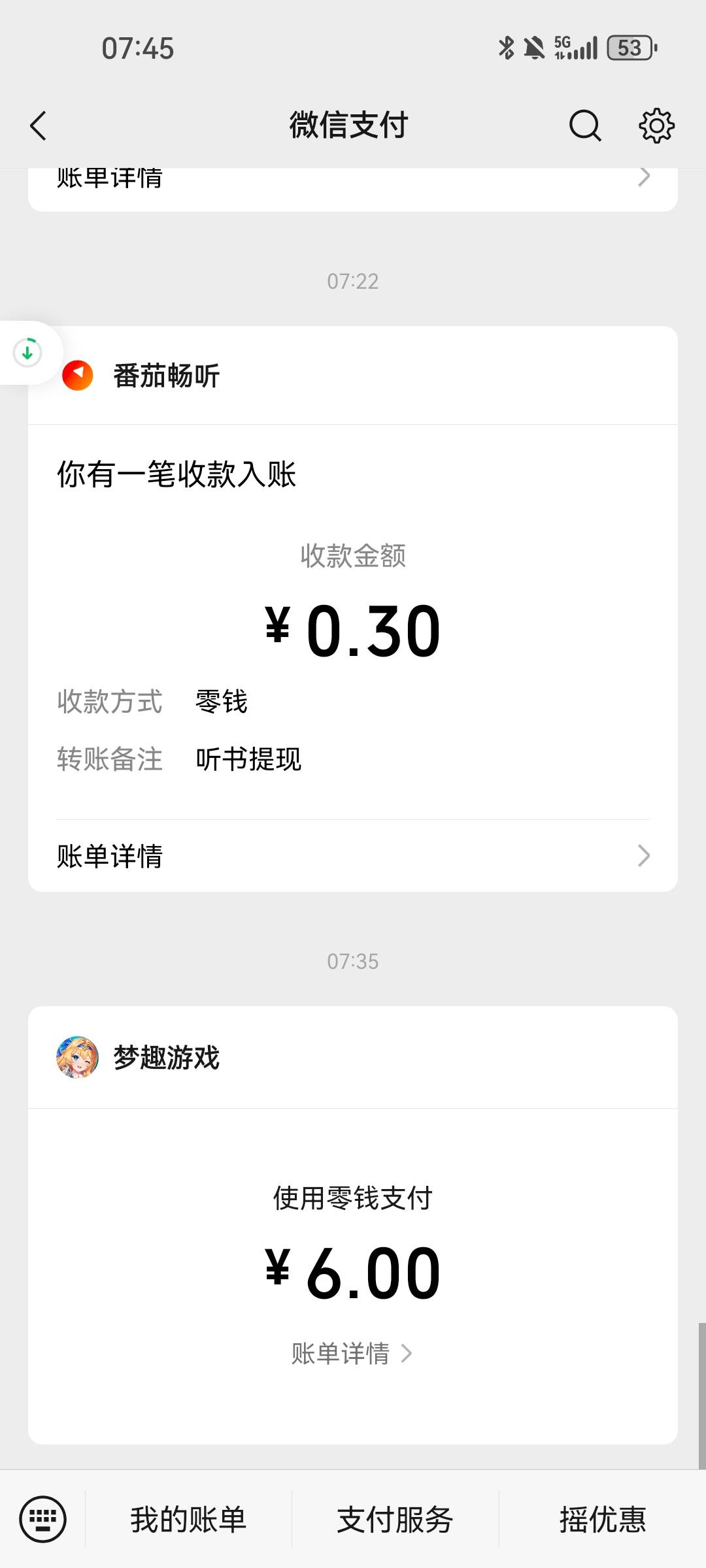Switch to keyboard input with the bottom-left icon

pos(43,1518)
